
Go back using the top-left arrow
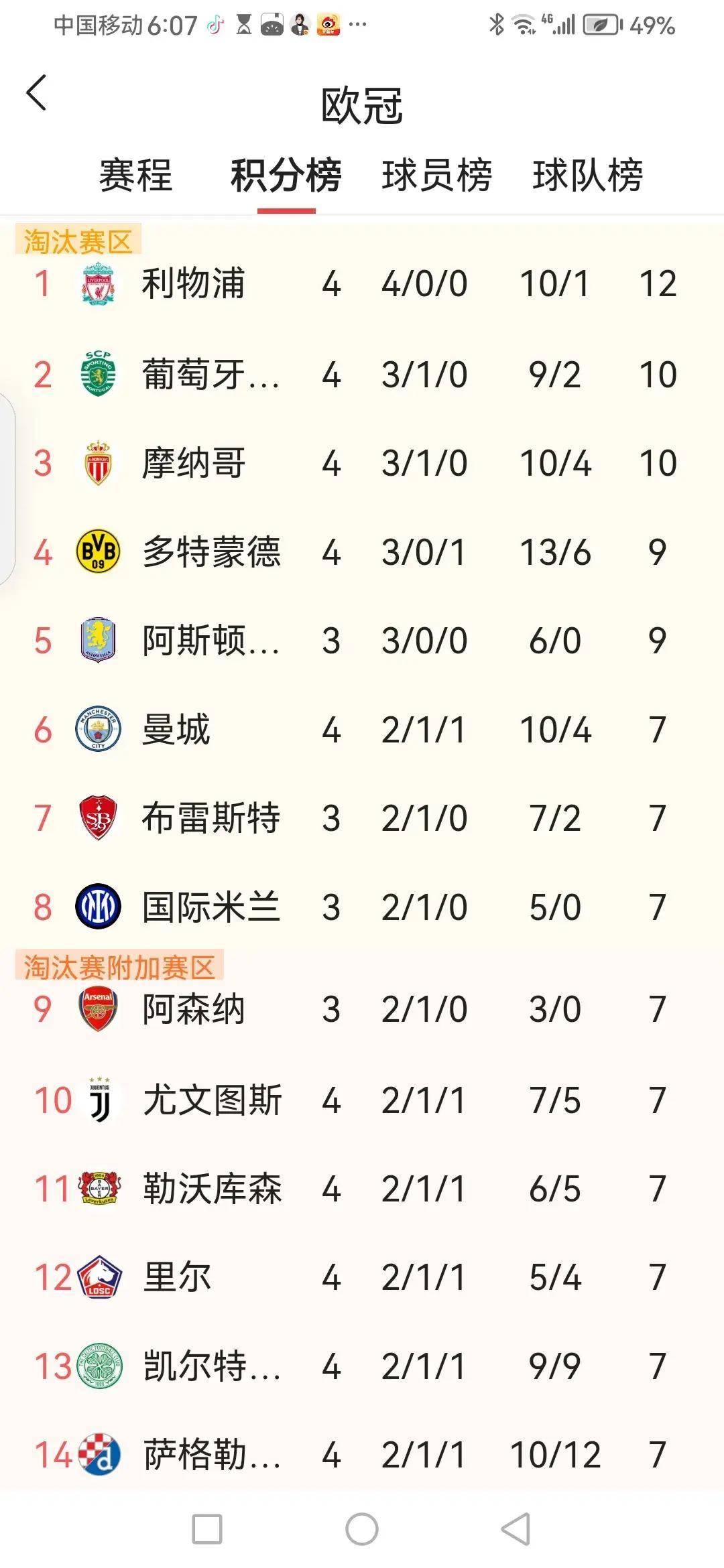(37, 92)
